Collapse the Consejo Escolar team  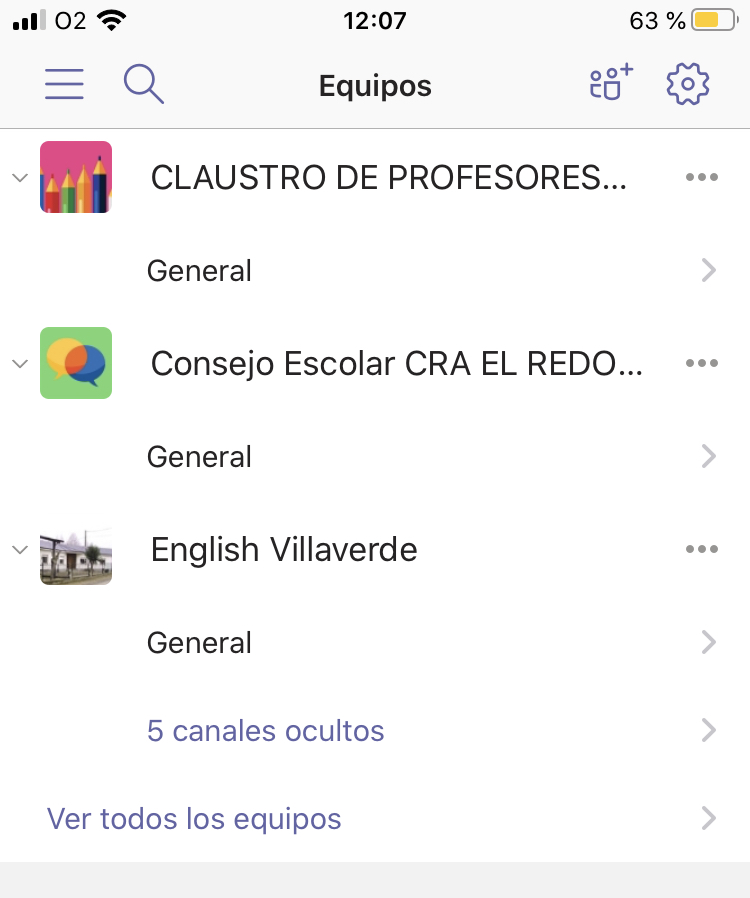(x=20, y=363)
